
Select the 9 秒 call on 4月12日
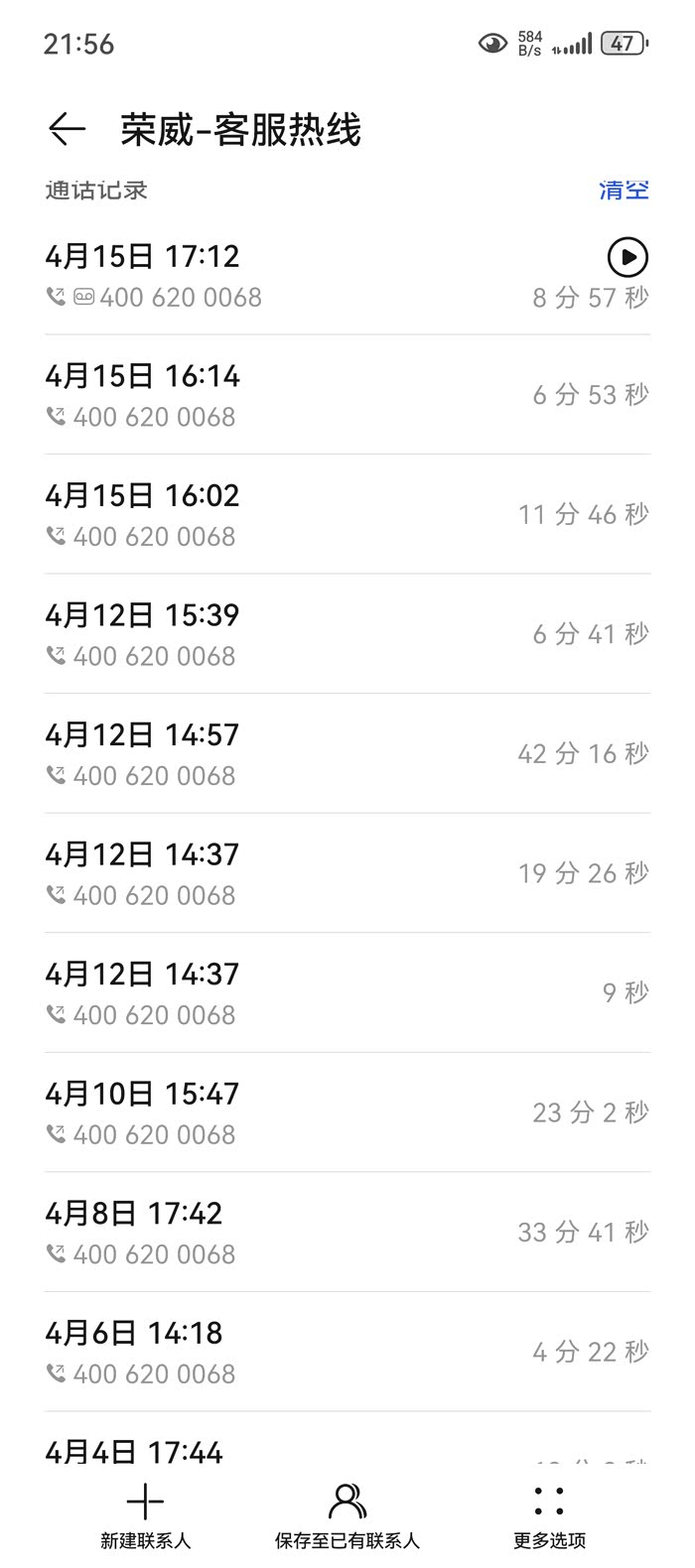[347, 992]
